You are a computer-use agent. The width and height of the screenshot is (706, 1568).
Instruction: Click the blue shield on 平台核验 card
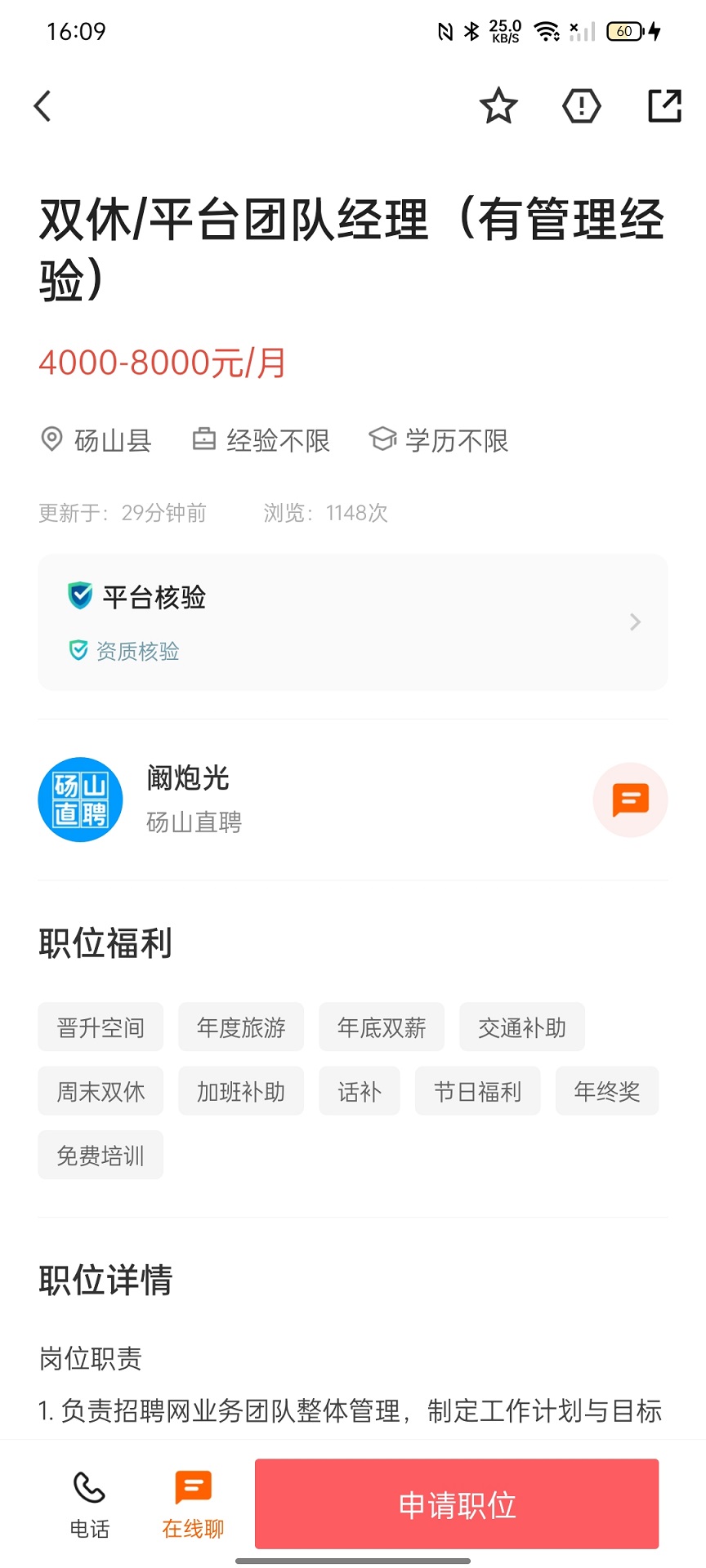79,597
